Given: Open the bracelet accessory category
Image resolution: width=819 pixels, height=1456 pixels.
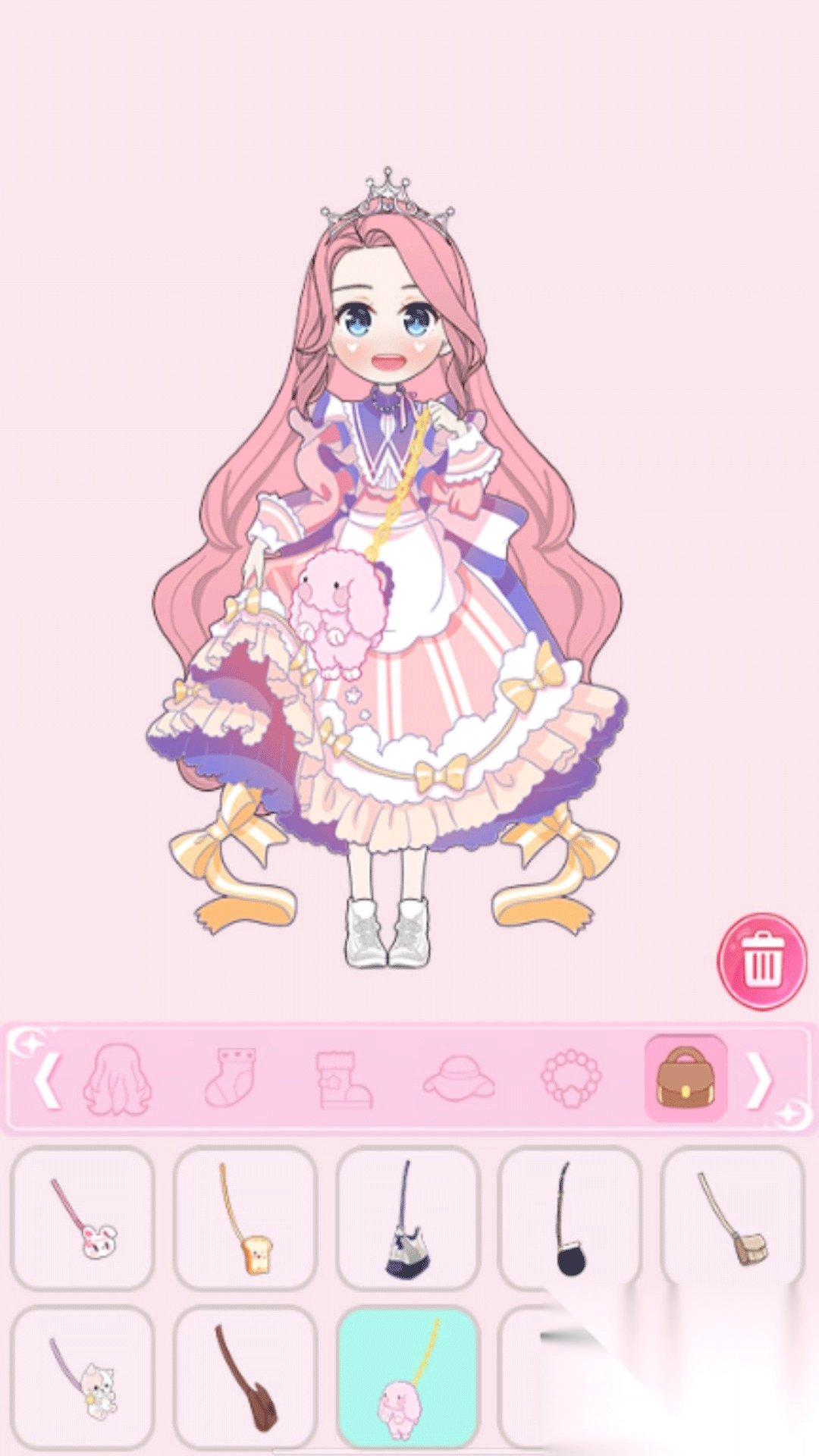Looking at the screenshot, I should click(571, 1078).
